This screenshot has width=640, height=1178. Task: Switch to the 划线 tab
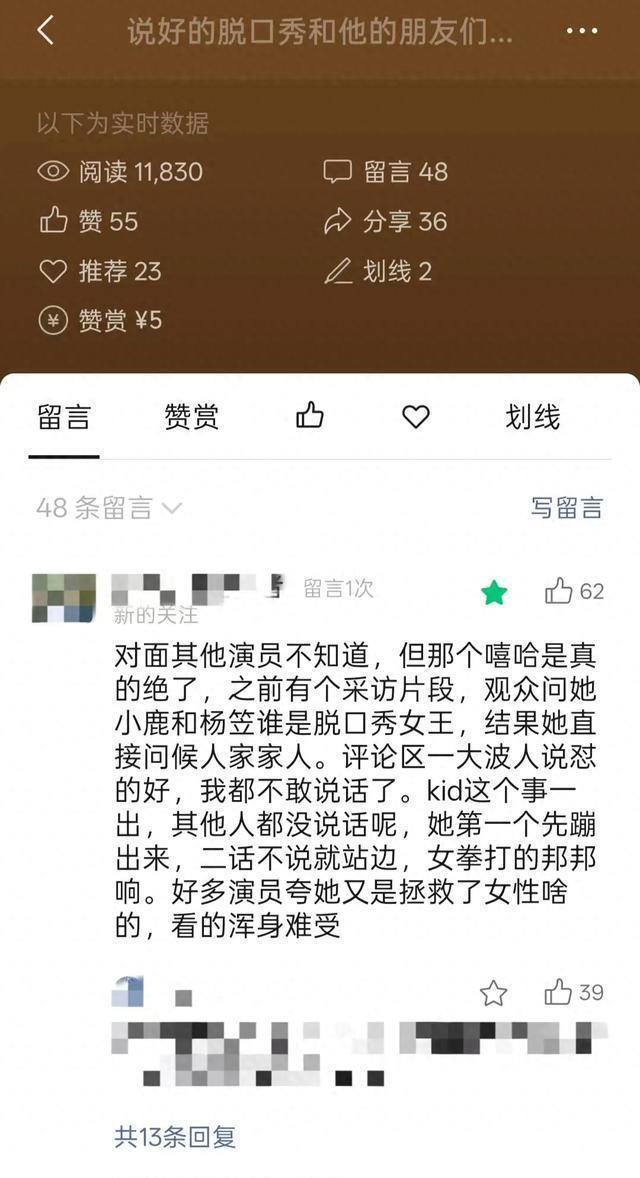pos(532,417)
